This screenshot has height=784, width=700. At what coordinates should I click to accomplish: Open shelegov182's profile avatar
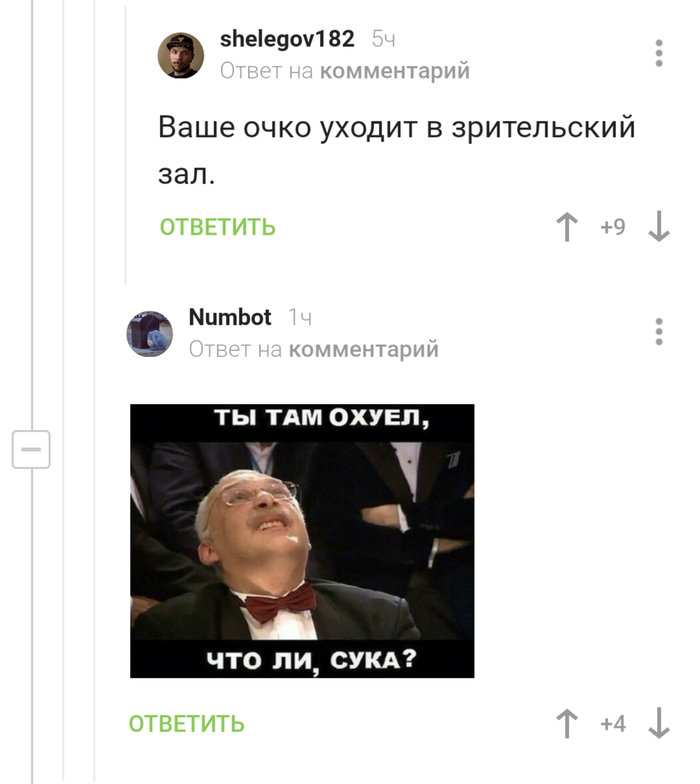(181, 55)
